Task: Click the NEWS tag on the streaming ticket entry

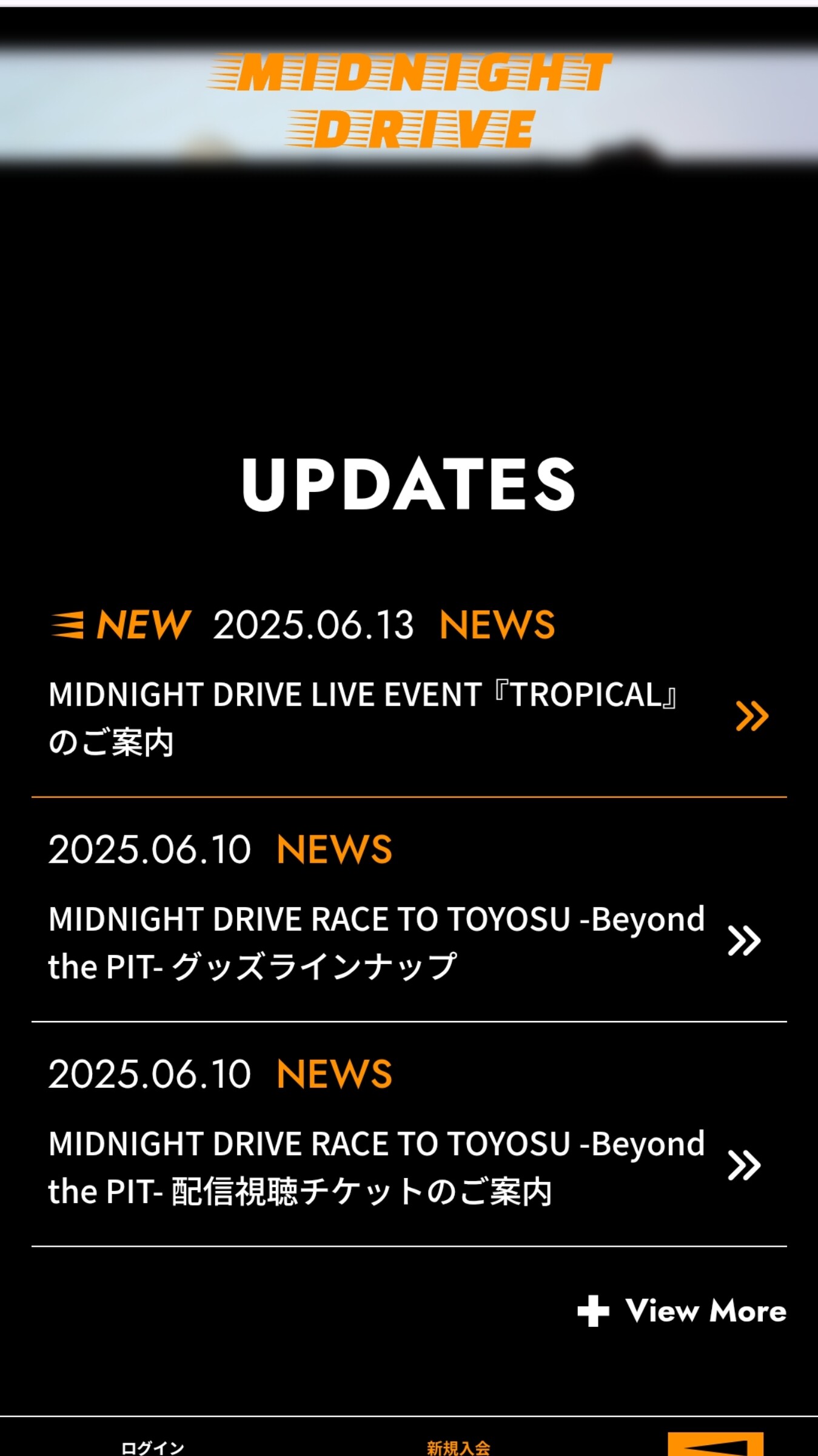Action: click(335, 1076)
